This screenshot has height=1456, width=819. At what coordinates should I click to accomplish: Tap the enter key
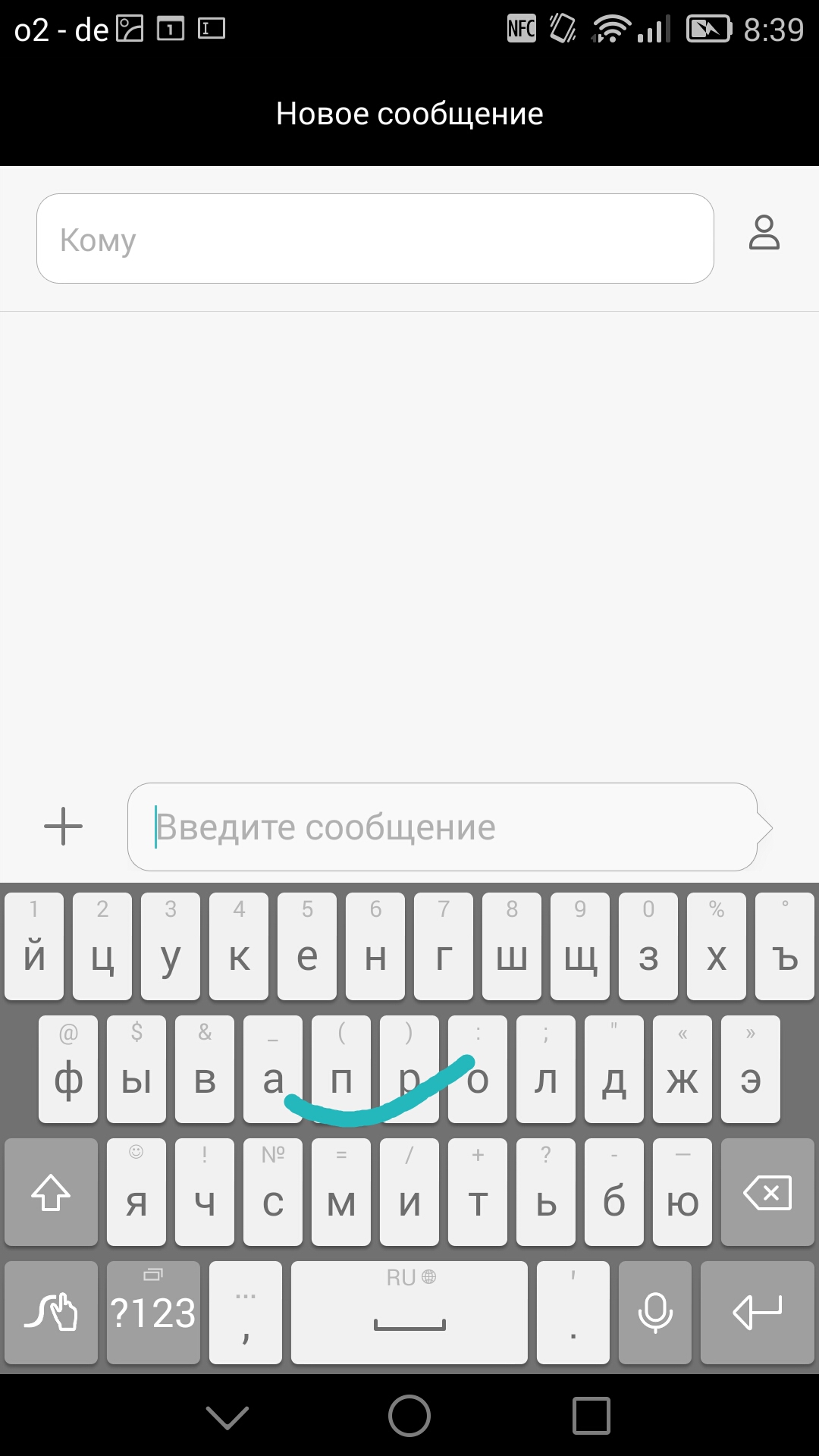click(x=757, y=1313)
